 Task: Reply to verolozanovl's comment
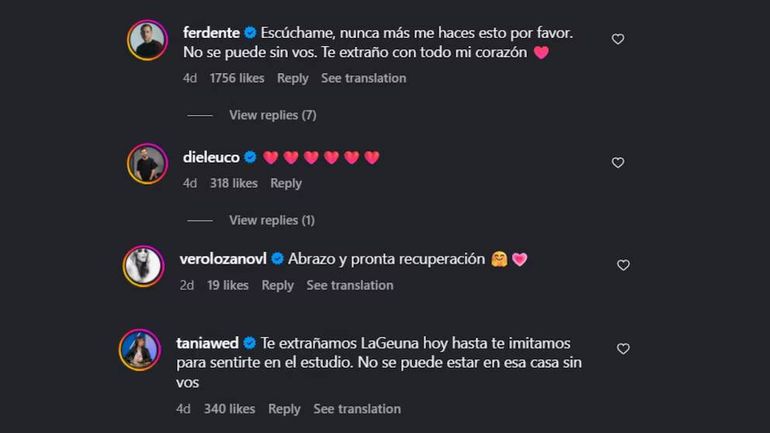pos(277,285)
